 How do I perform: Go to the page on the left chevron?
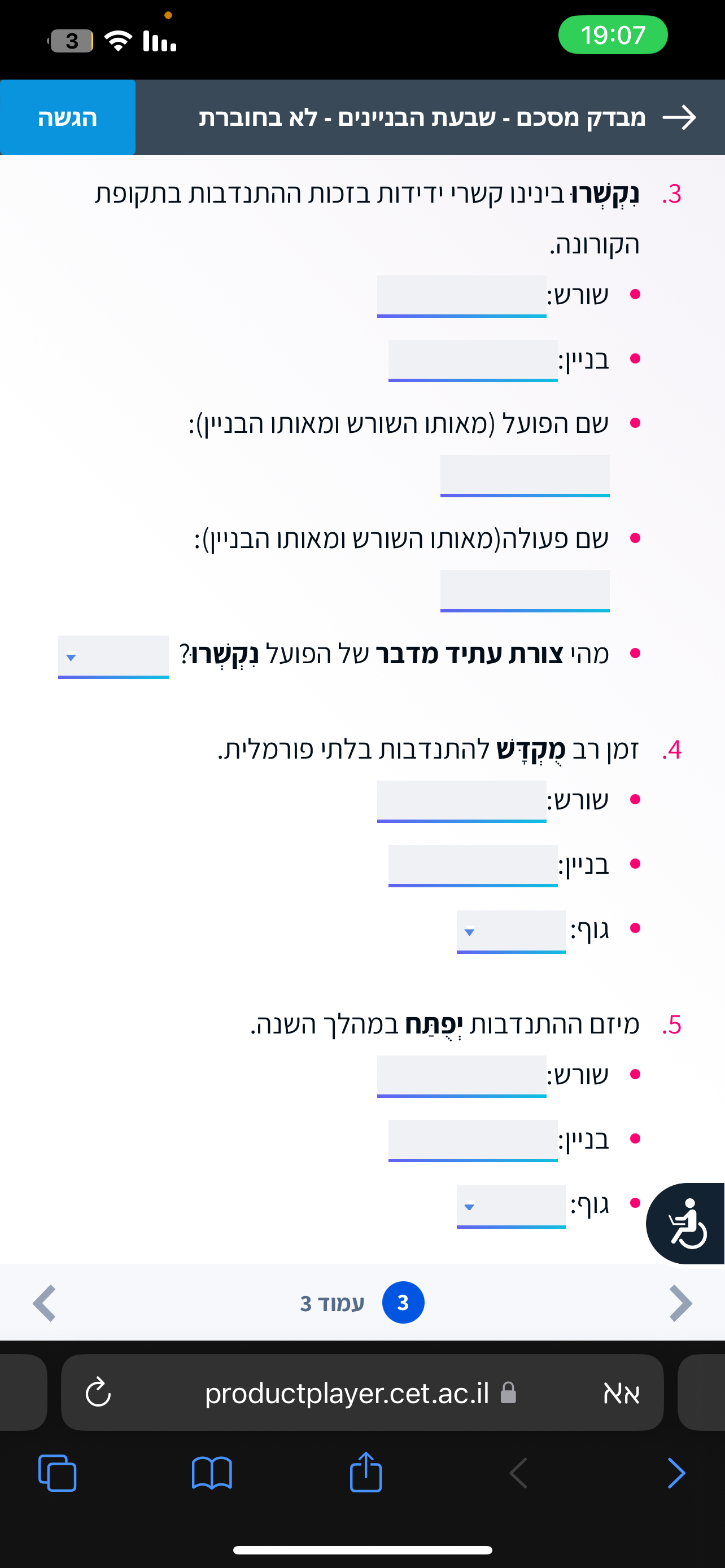click(x=45, y=1303)
